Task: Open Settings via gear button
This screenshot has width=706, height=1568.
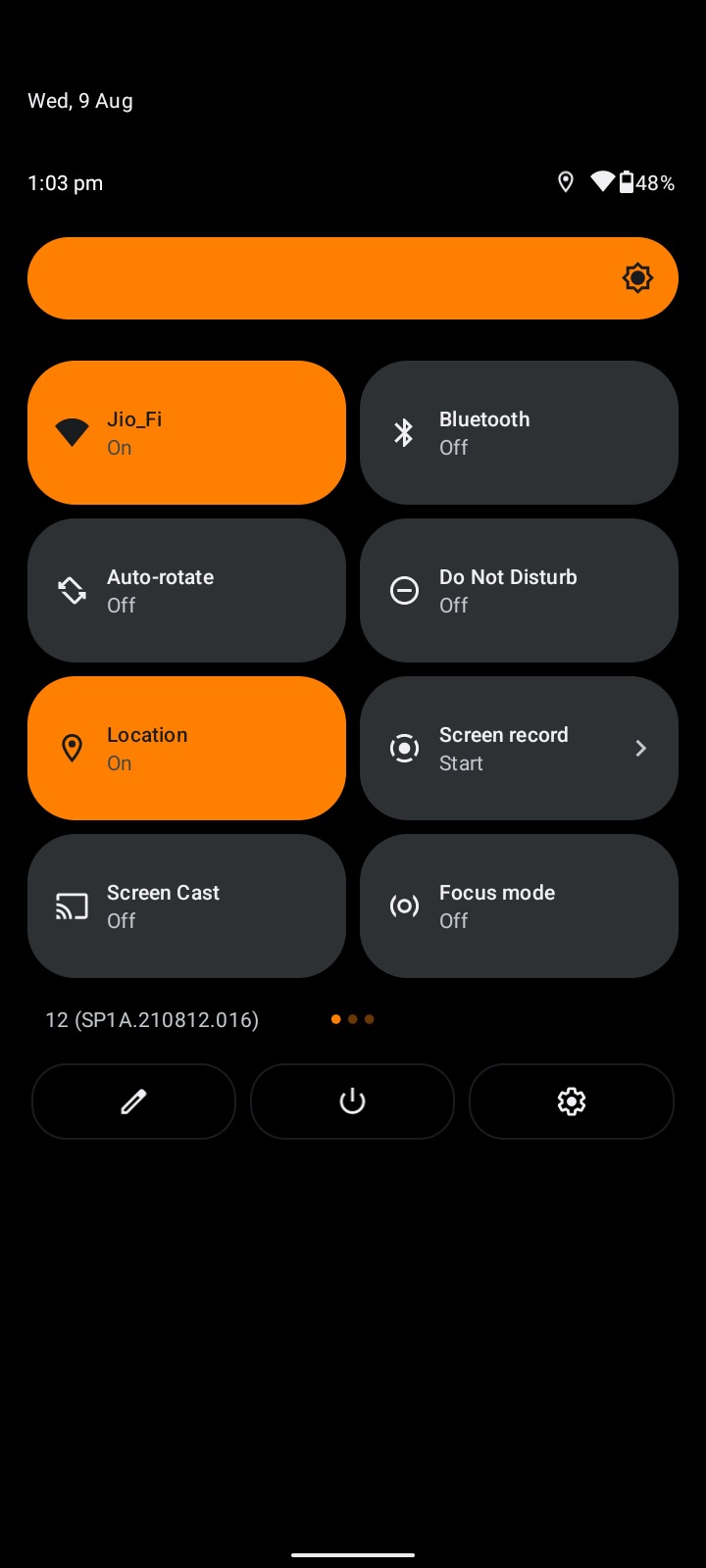Action: pyautogui.click(x=572, y=1102)
